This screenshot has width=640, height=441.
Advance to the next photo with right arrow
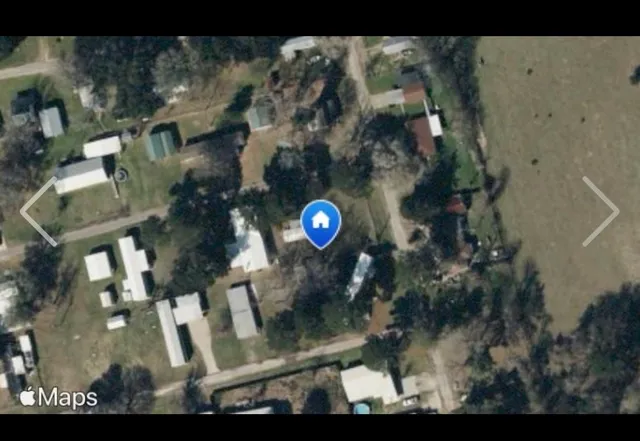[601, 211]
